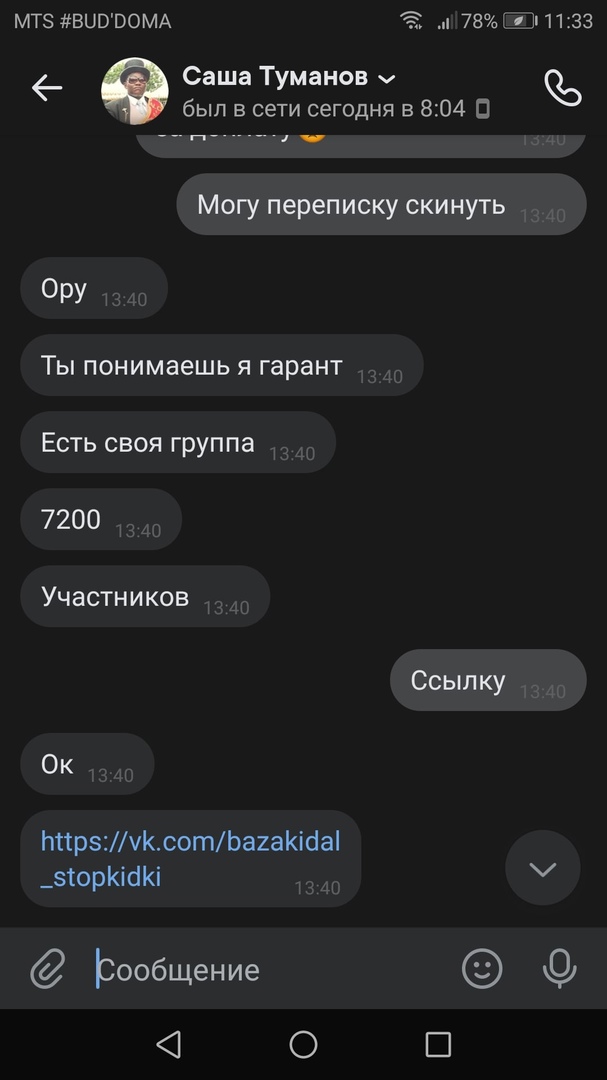Record a voice message

coord(559,968)
